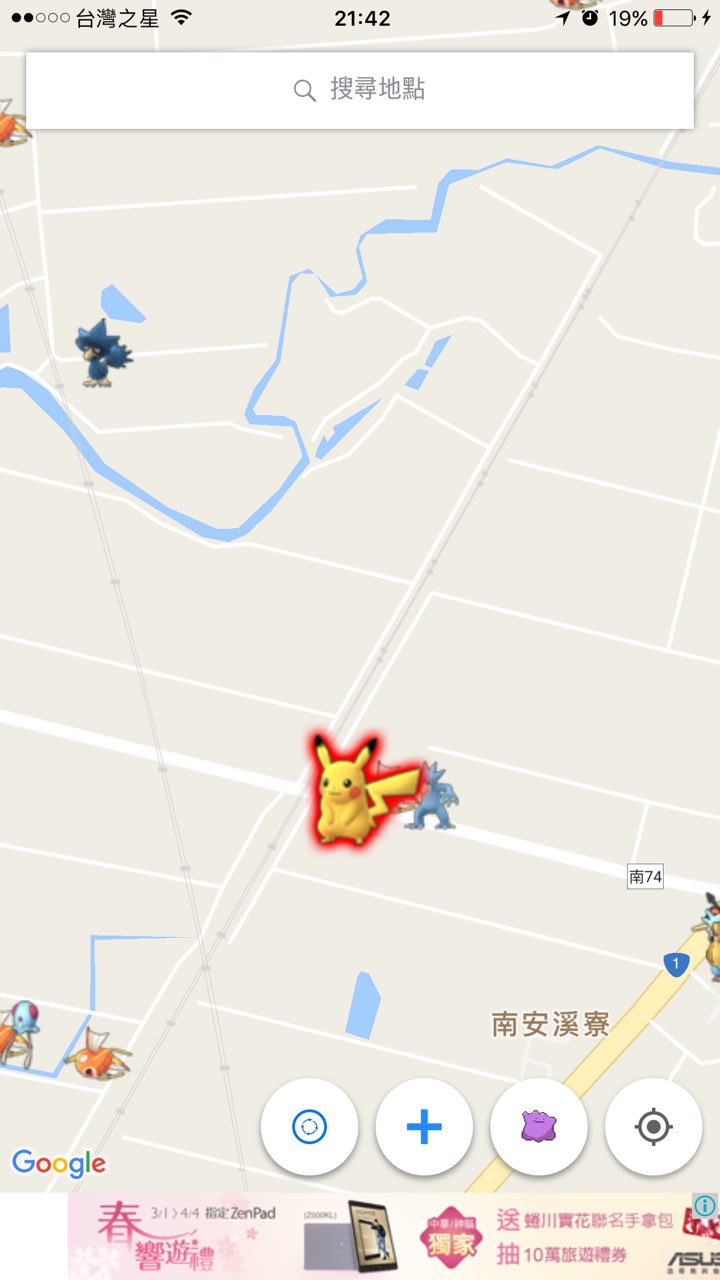This screenshot has width=720, height=1280.
Task: Open the ad info icon
Action: click(705, 1206)
